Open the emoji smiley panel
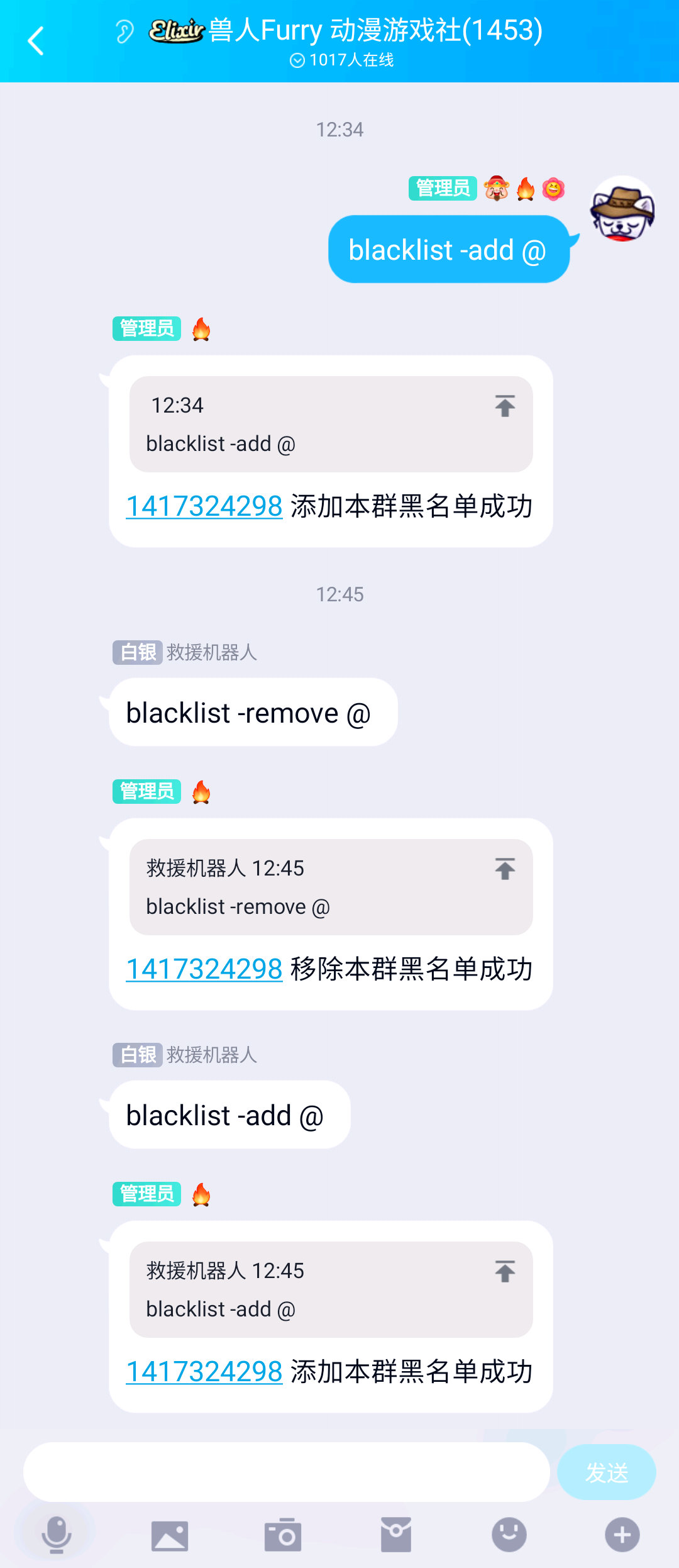The width and height of the screenshot is (679, 1568). pos(508,1535)
